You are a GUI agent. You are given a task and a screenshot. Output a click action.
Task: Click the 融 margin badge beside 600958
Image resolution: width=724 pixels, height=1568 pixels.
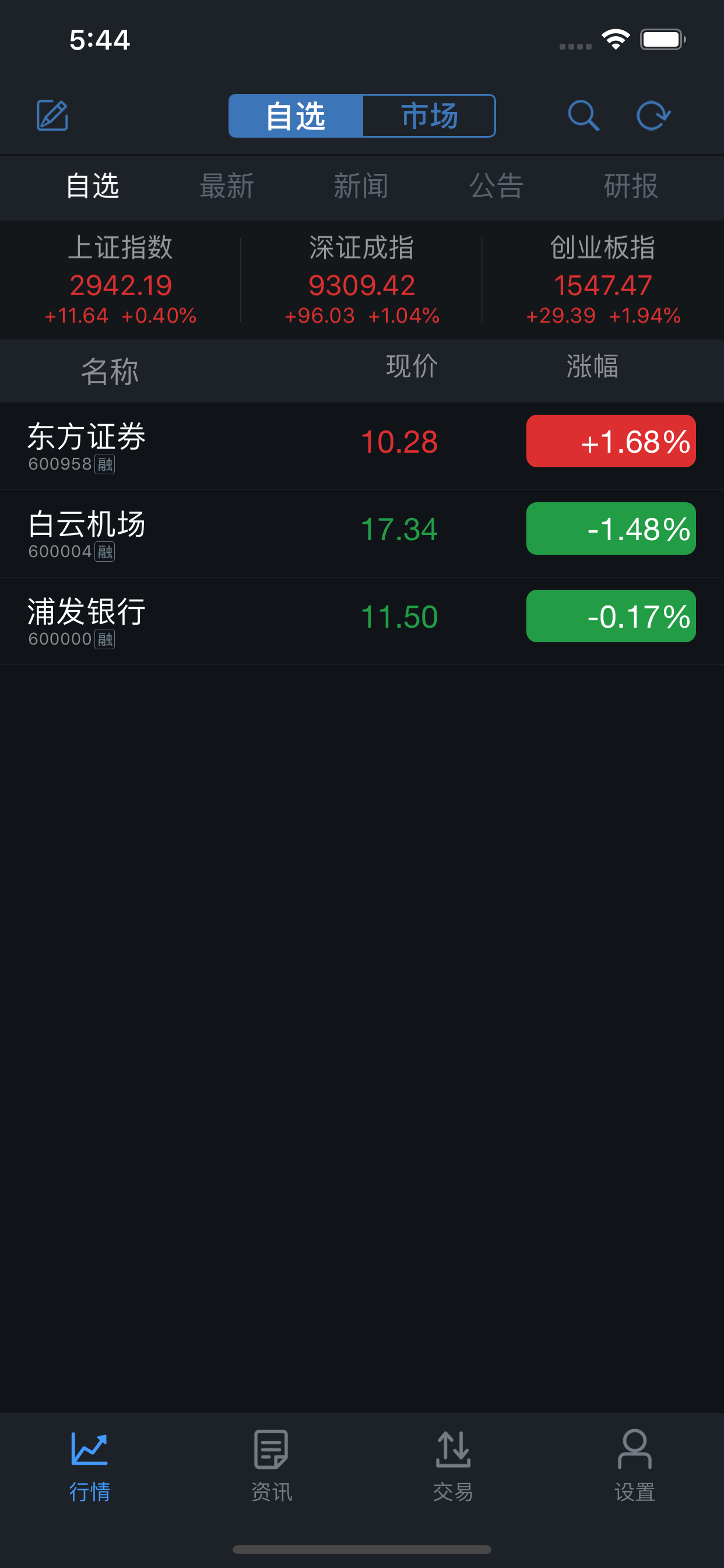tap(105, 465)
